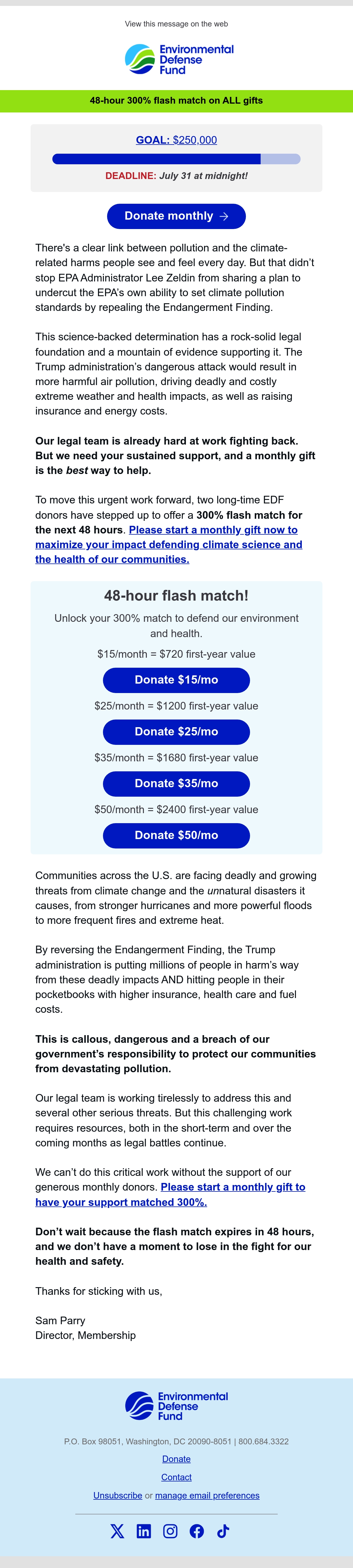Open the 'maximize your impact' monthly gift link
Viewport: 353px width, 1568px height.
coord(169,544)
